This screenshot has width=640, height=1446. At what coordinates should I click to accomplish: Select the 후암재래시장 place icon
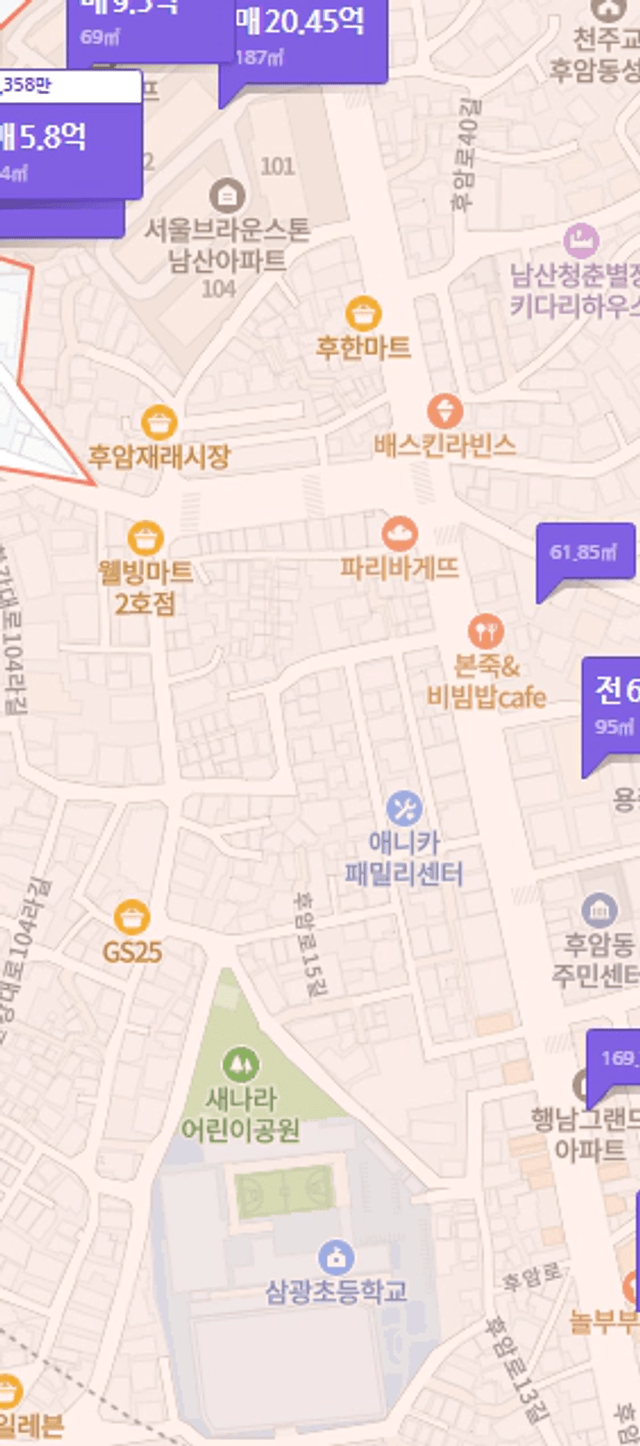159,423
